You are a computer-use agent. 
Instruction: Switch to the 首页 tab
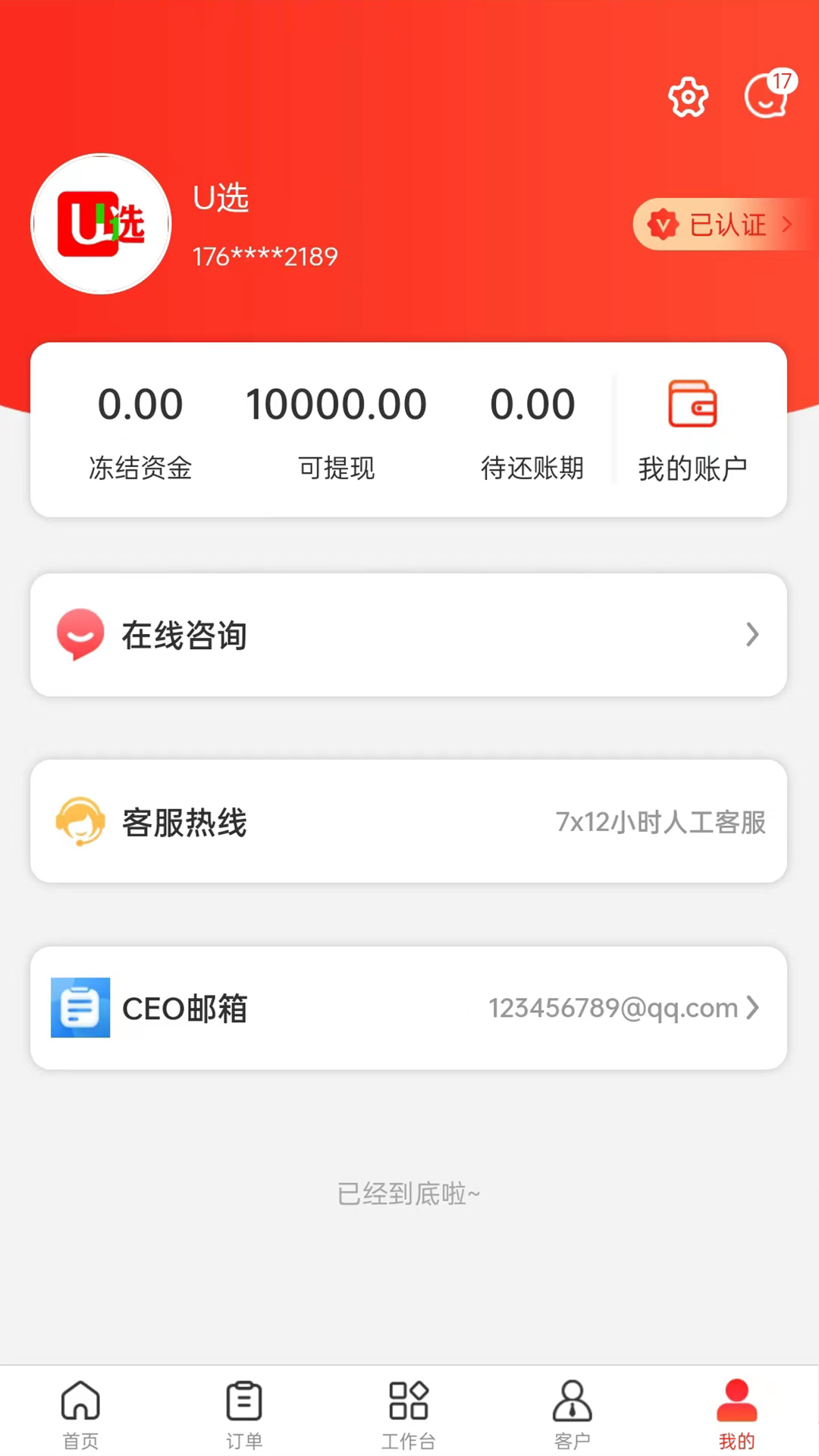point(80,1413)
